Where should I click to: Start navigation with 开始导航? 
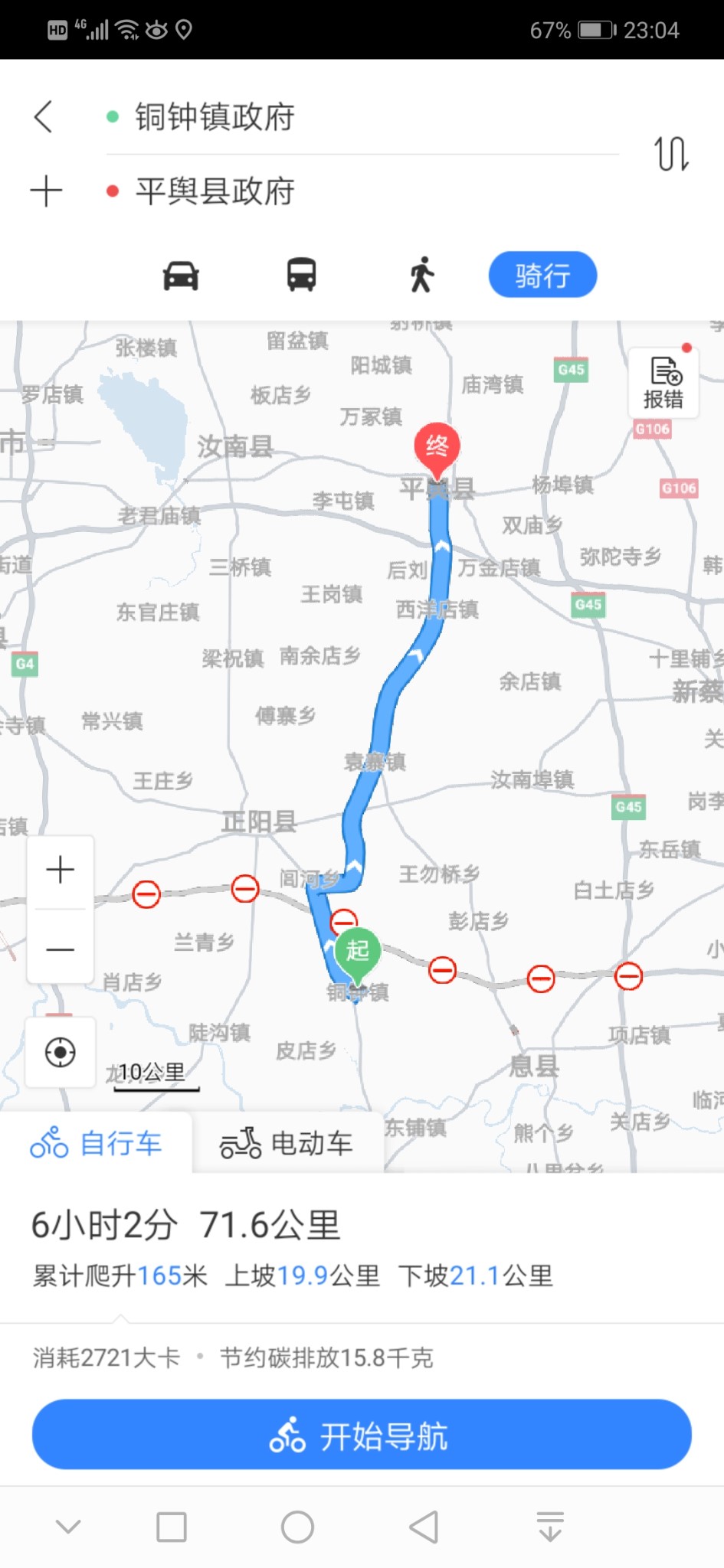(362, 1436)
